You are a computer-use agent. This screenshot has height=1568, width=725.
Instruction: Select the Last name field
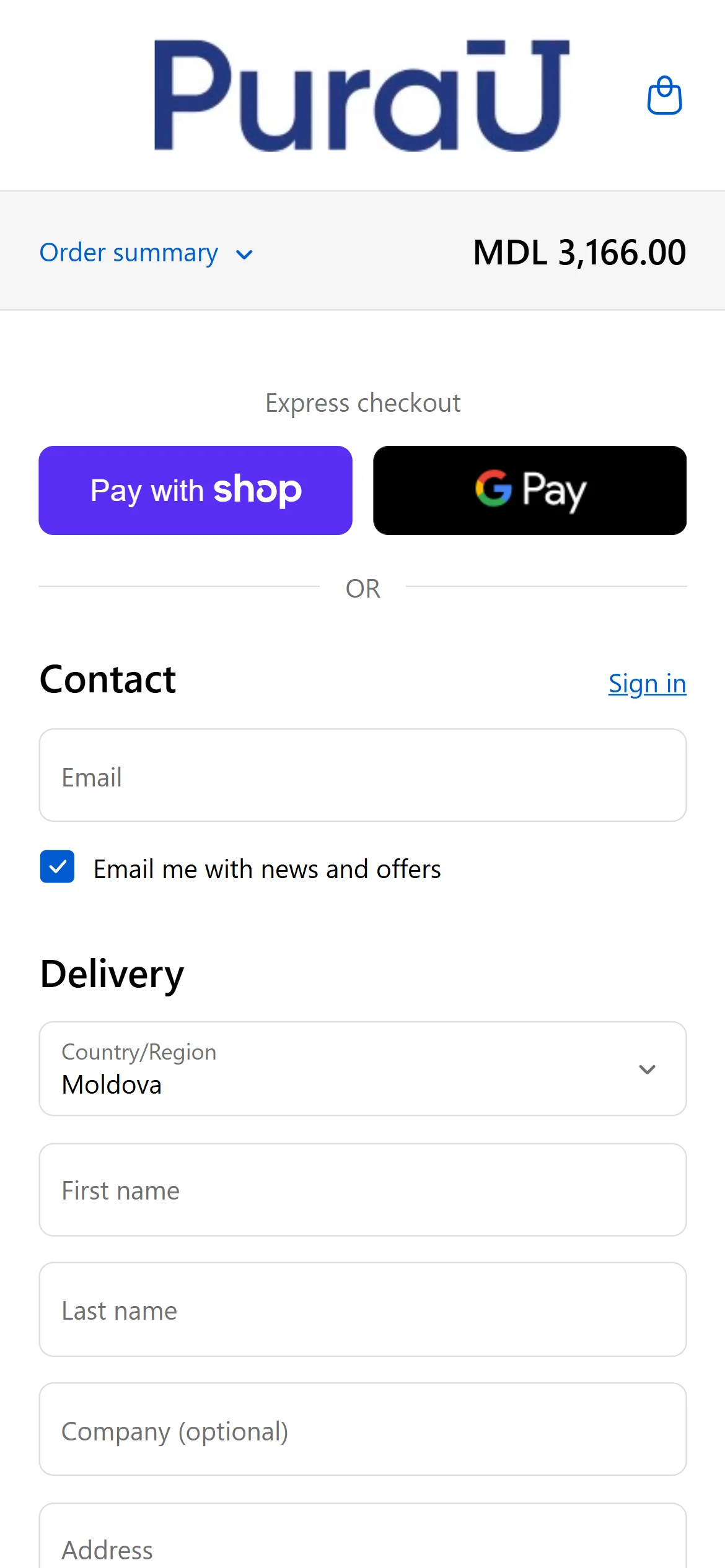coord(362,1310)
